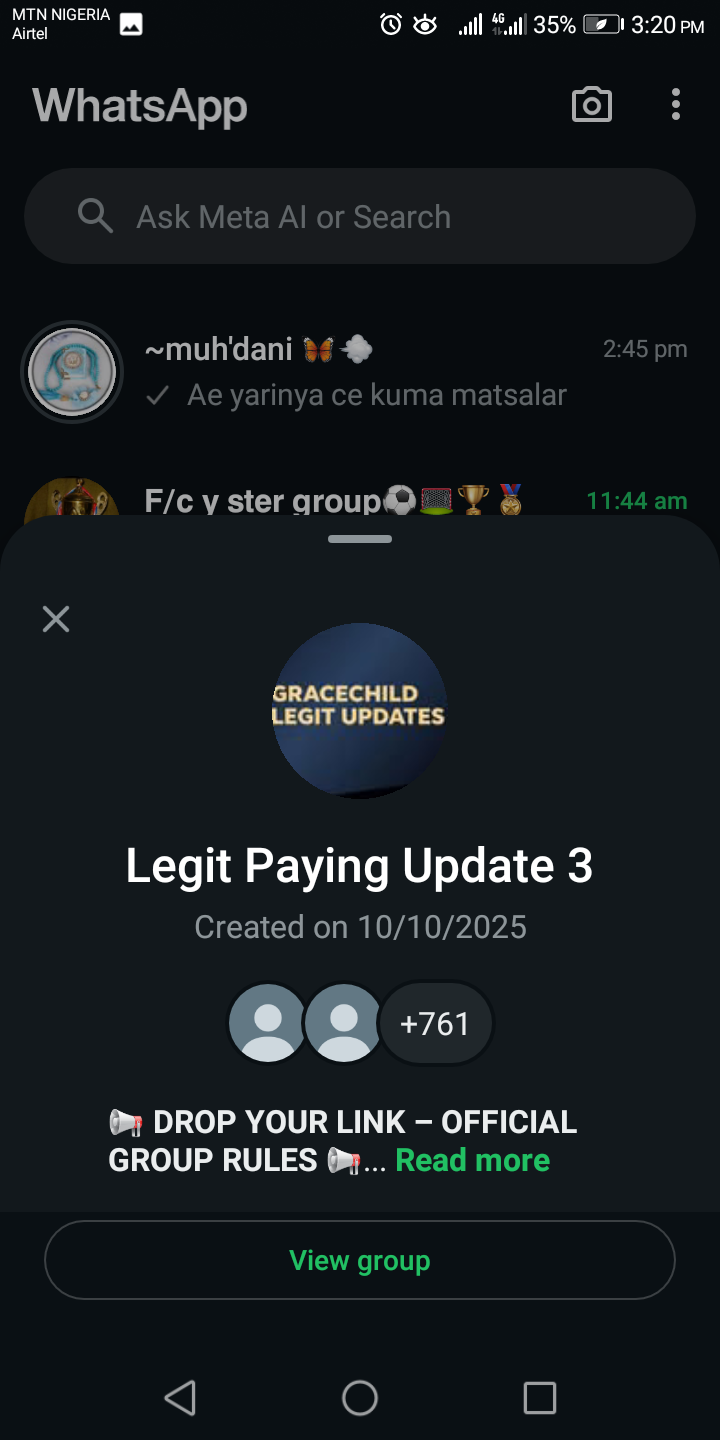This screenshot has width=720, height=1440.
Task: Tap the system home button
Action: pyautogui.click(x=360, y=1398)
